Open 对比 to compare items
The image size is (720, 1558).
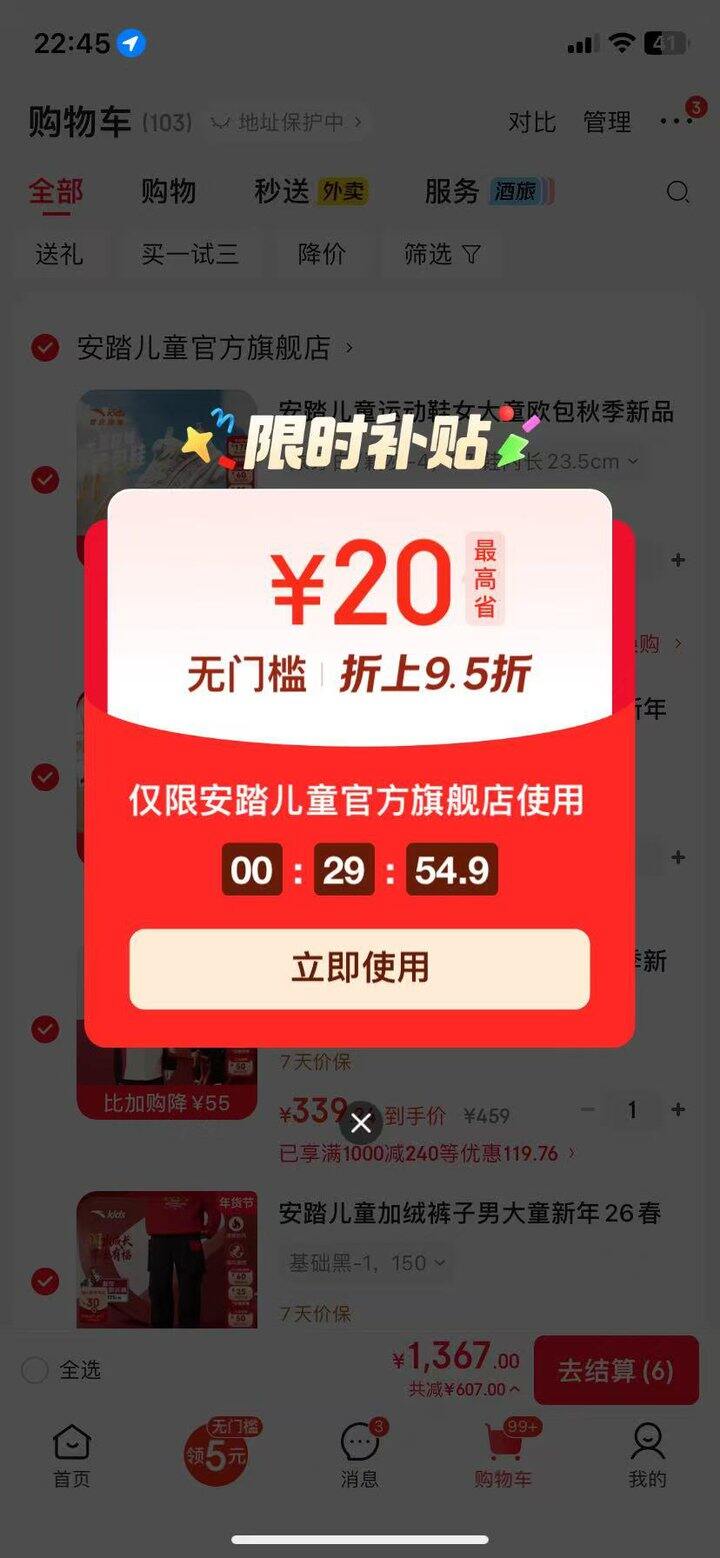(532, 122)
